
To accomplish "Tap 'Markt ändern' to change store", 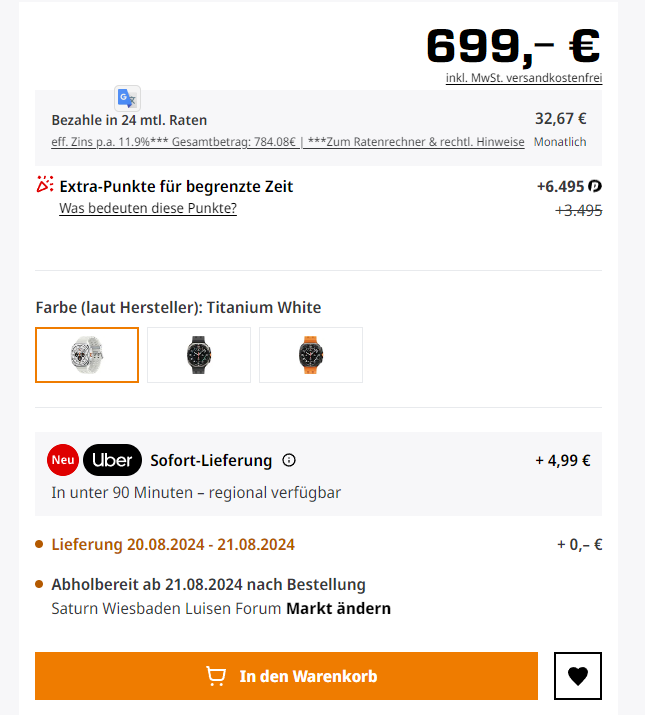I will click(x=338, y=608).
